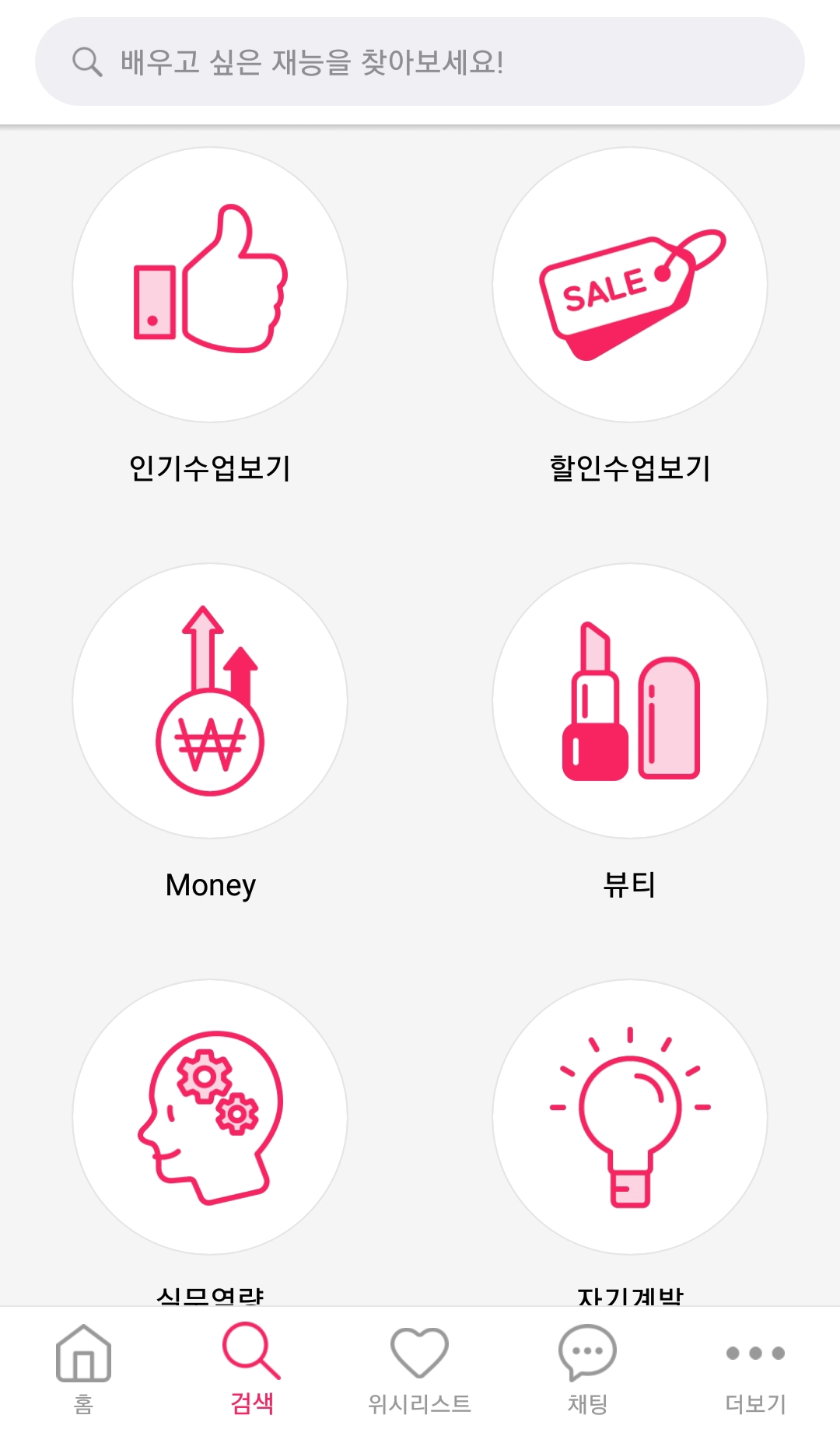Open the 위시리스트 wishlist tab
This screenshot has height=1436, width=840.
tap(420, 1370)
